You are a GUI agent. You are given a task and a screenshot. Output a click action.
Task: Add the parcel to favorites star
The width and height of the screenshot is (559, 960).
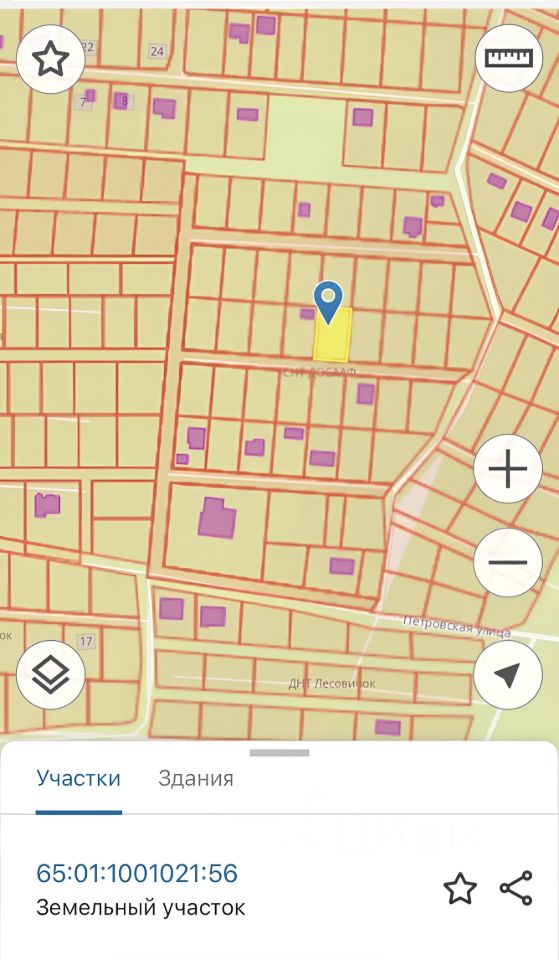click(x=460, y=888)
